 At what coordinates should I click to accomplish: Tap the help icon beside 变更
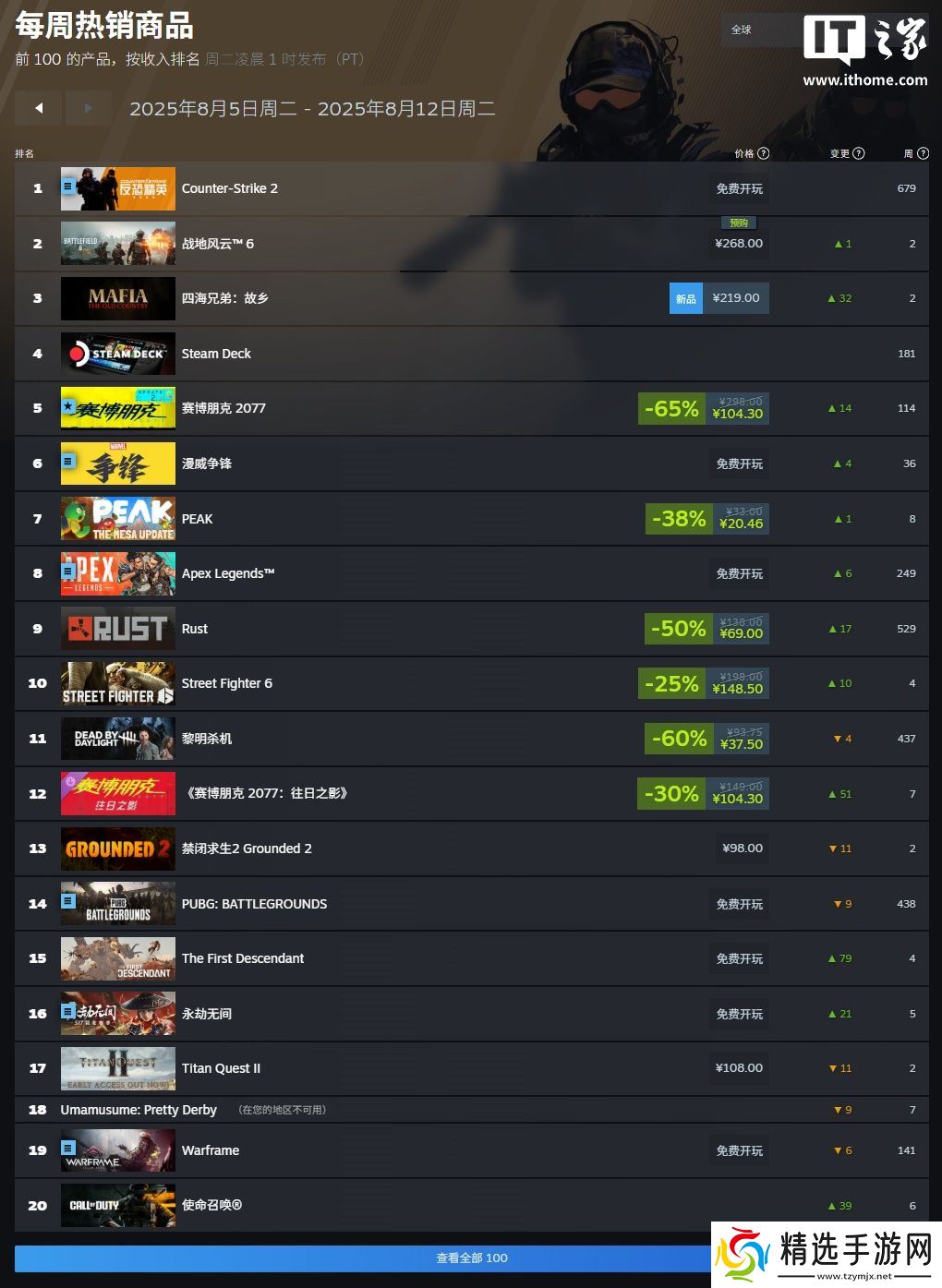[859, 153]
